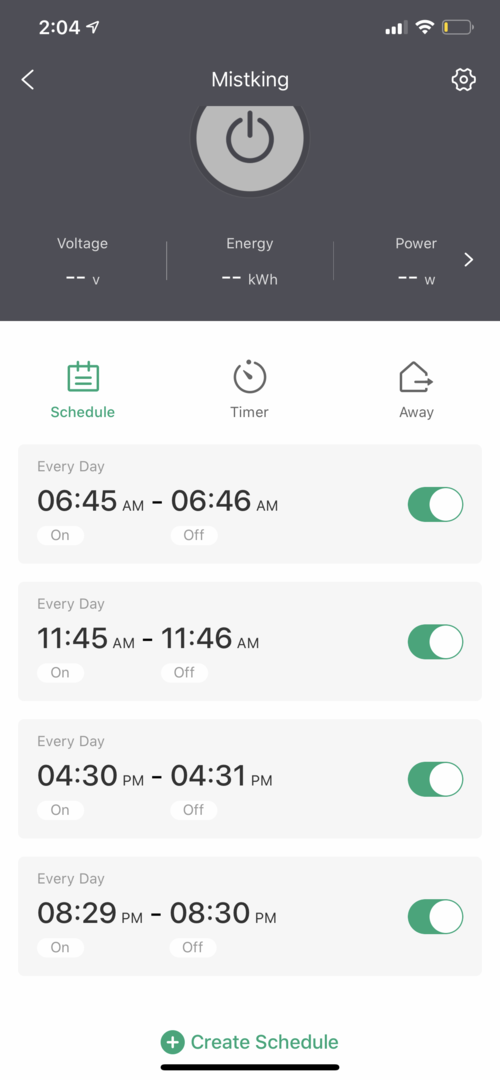Turn off the 11:45 AM schedule switch
Viewport: 500px width, 1080px height.
pos(436,642)
